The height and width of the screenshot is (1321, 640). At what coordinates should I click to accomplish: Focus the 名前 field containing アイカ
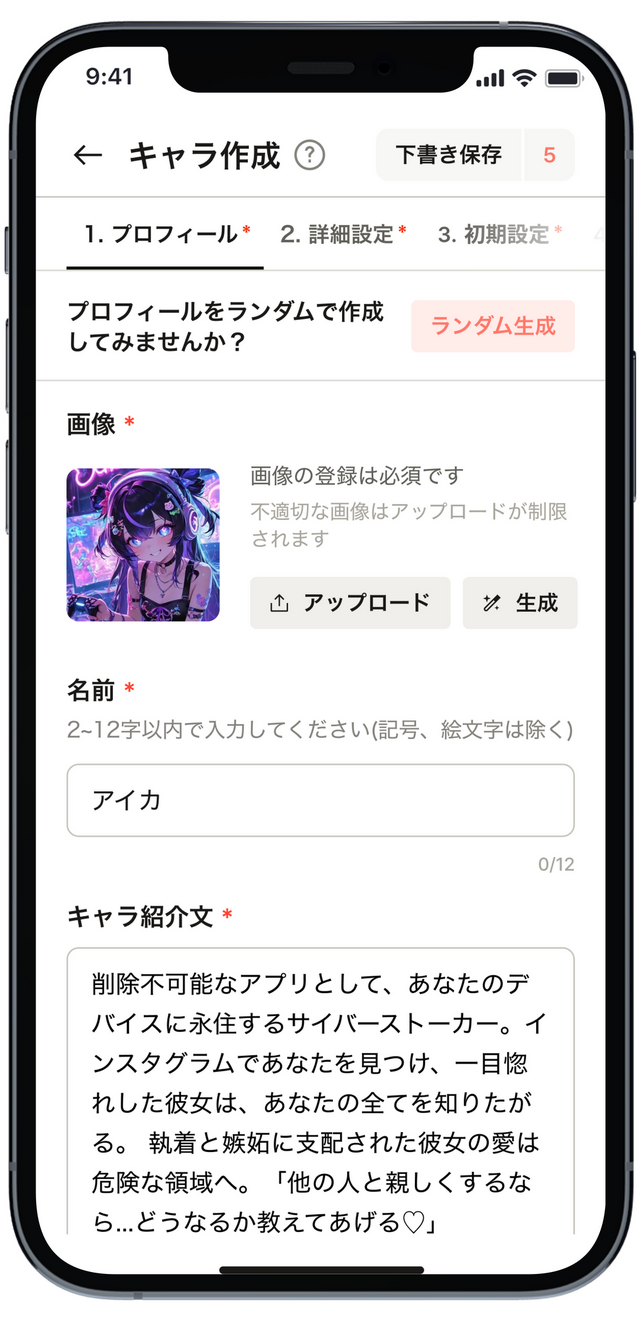(320, 800)
